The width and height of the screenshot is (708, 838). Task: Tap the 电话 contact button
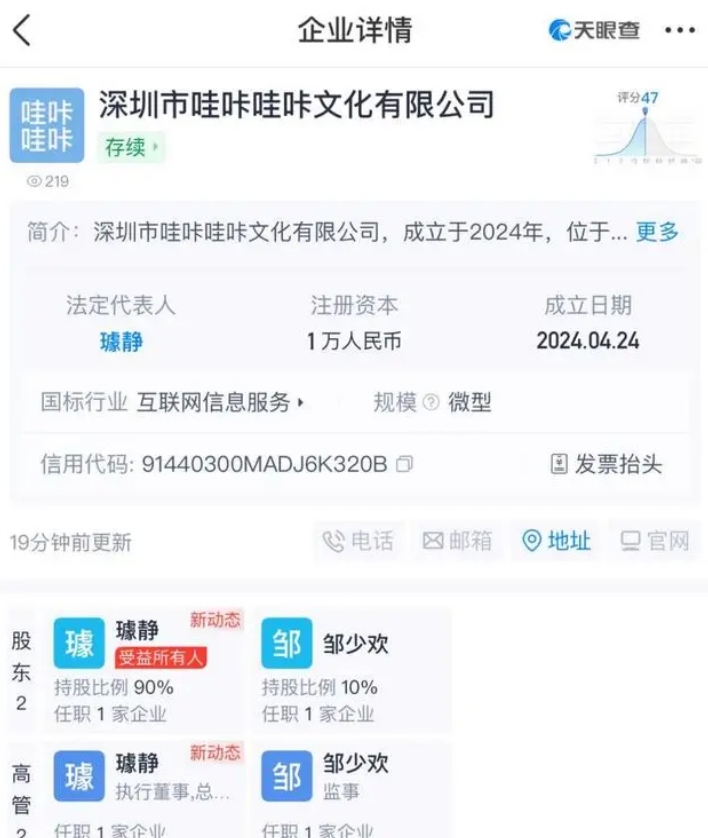point(358,541)
